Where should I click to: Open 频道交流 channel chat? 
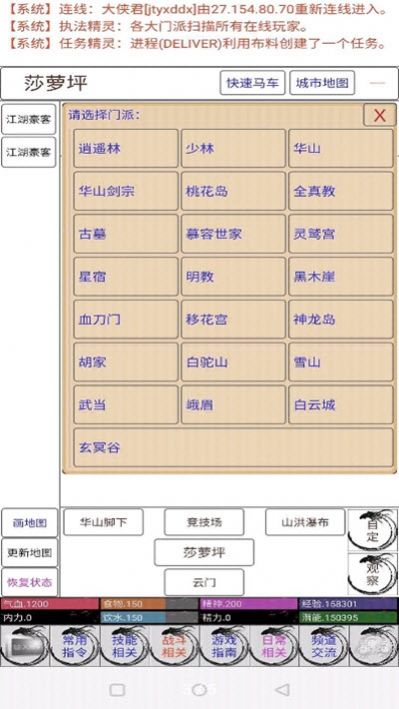tap(324, 645)
